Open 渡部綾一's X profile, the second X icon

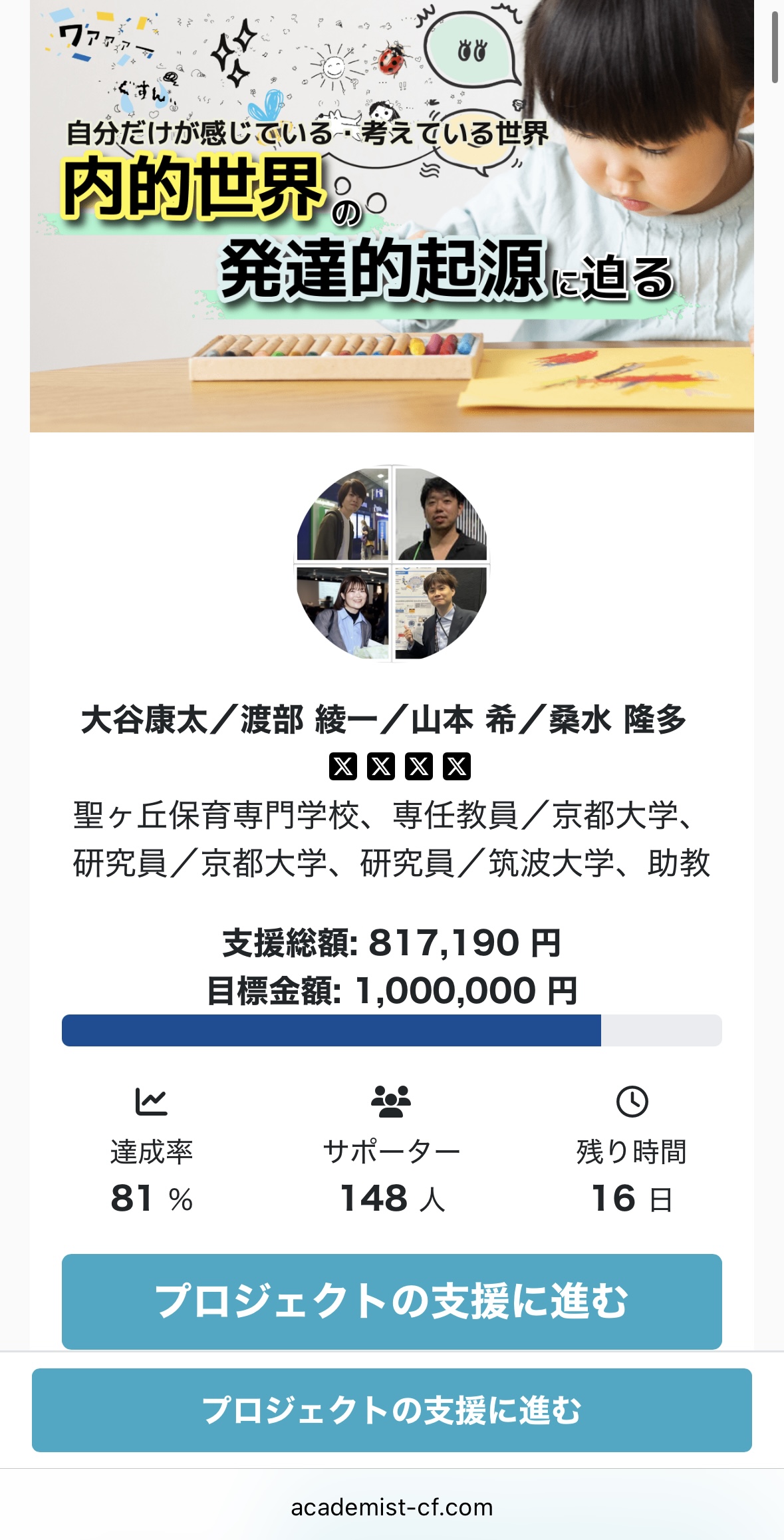coord(381,766)
